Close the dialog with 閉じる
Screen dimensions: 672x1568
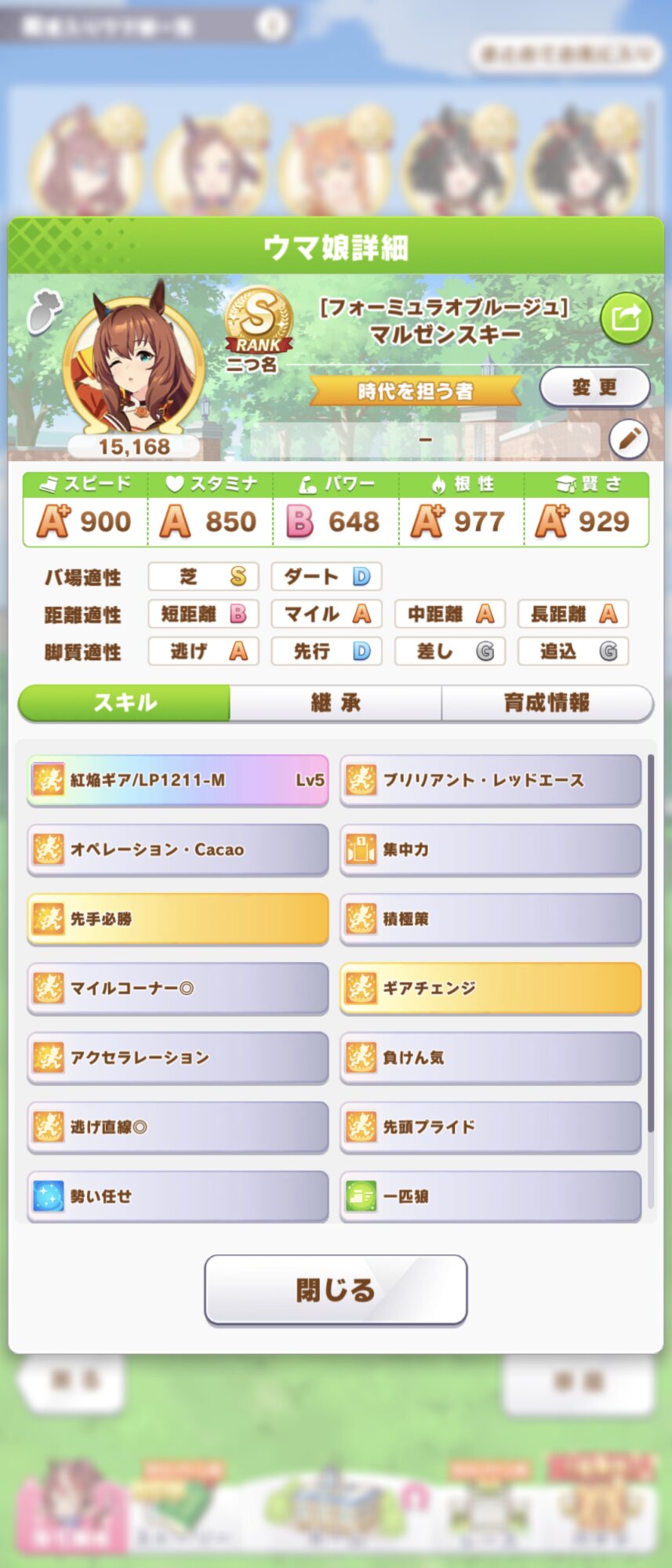(x=336, y=1290)
